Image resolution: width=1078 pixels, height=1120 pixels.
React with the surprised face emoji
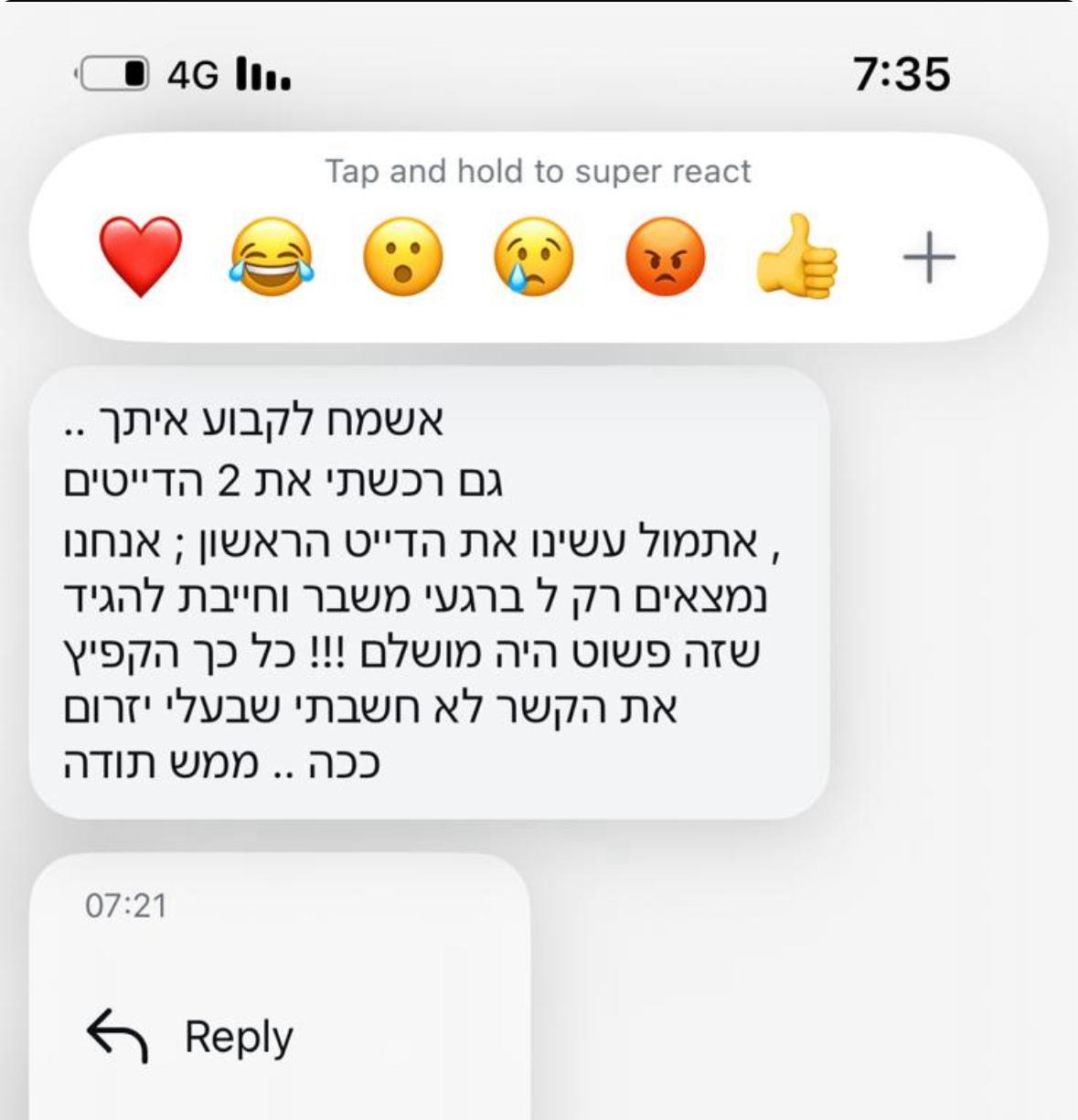point(402,256)
